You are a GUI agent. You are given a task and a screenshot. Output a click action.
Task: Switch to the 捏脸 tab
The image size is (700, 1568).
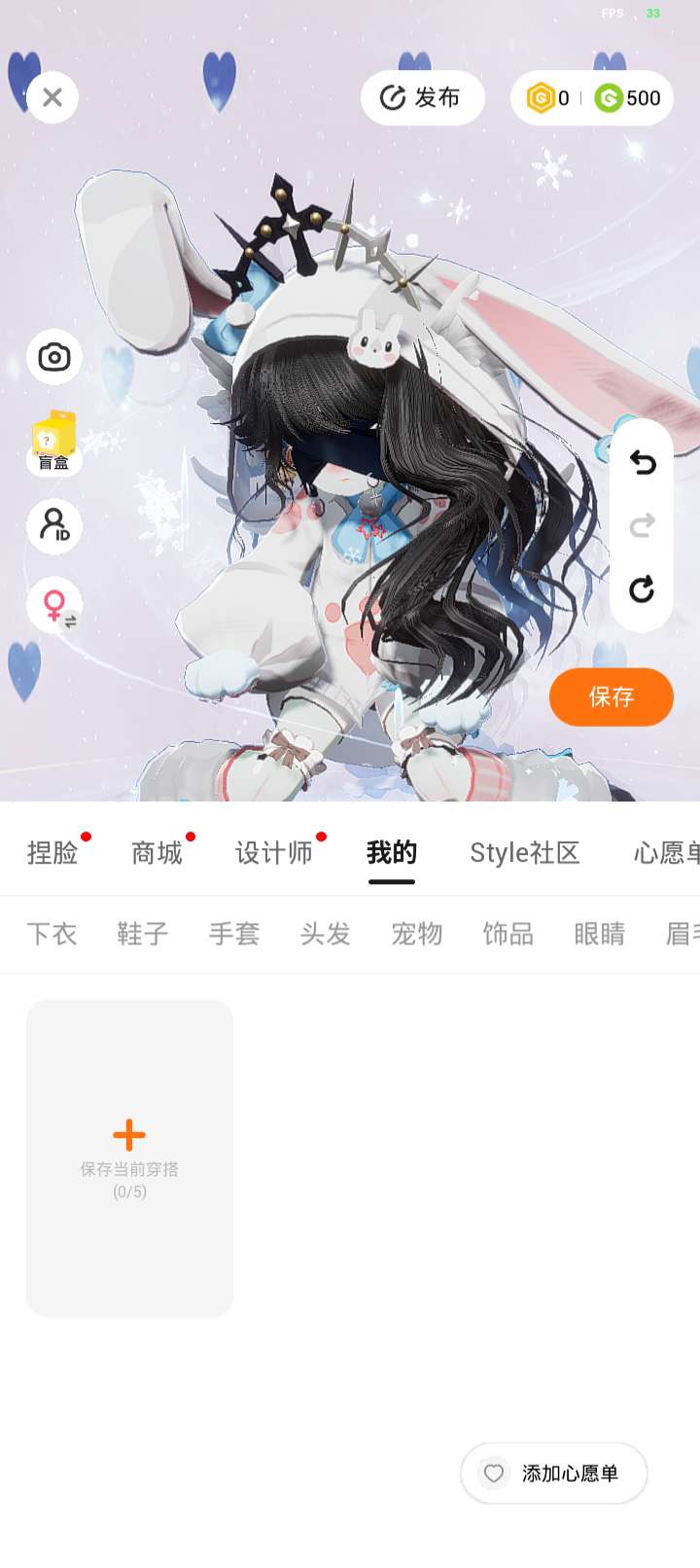(x=52, y=853)
